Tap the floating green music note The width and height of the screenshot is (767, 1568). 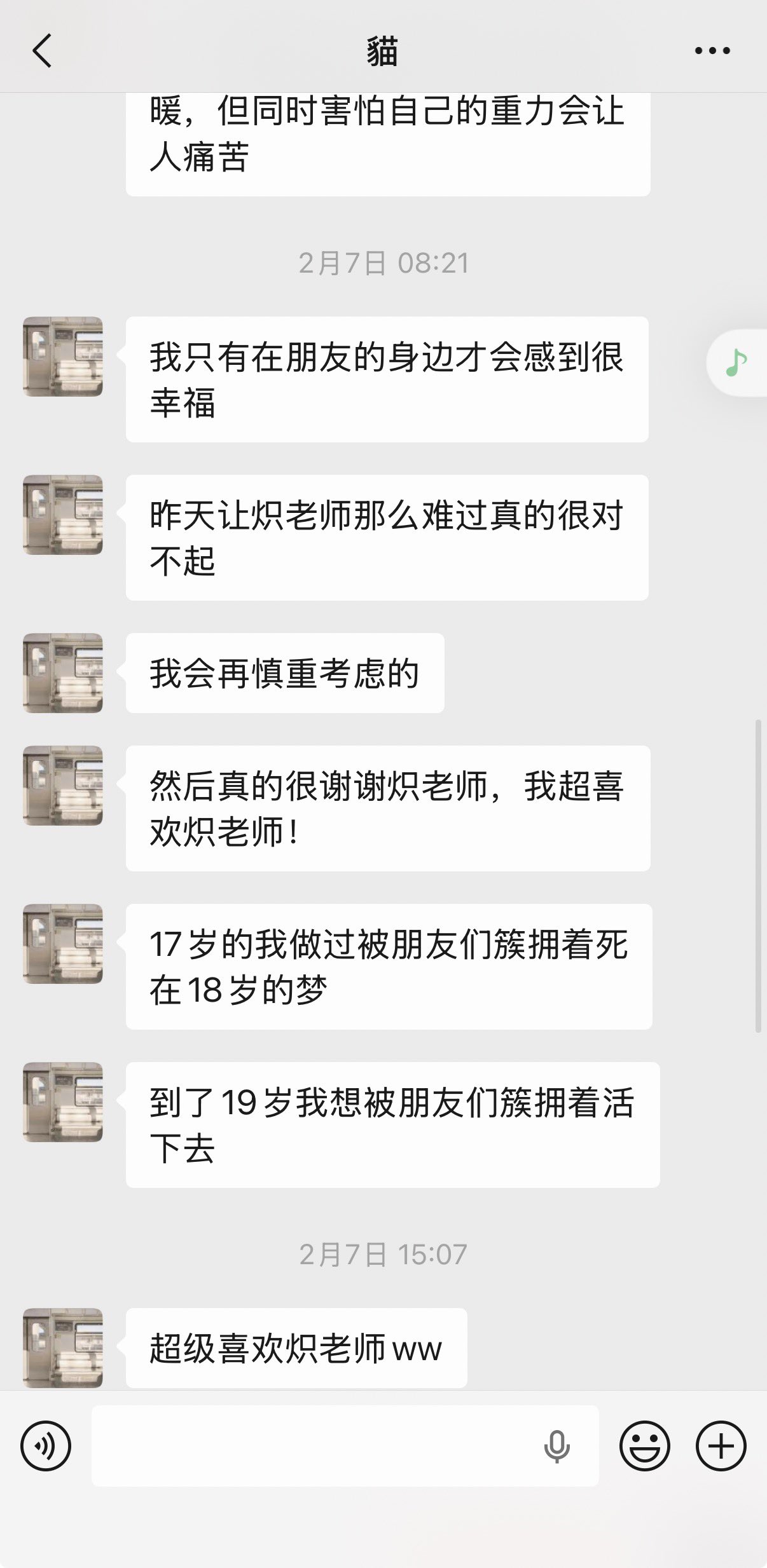click(736, 363)
